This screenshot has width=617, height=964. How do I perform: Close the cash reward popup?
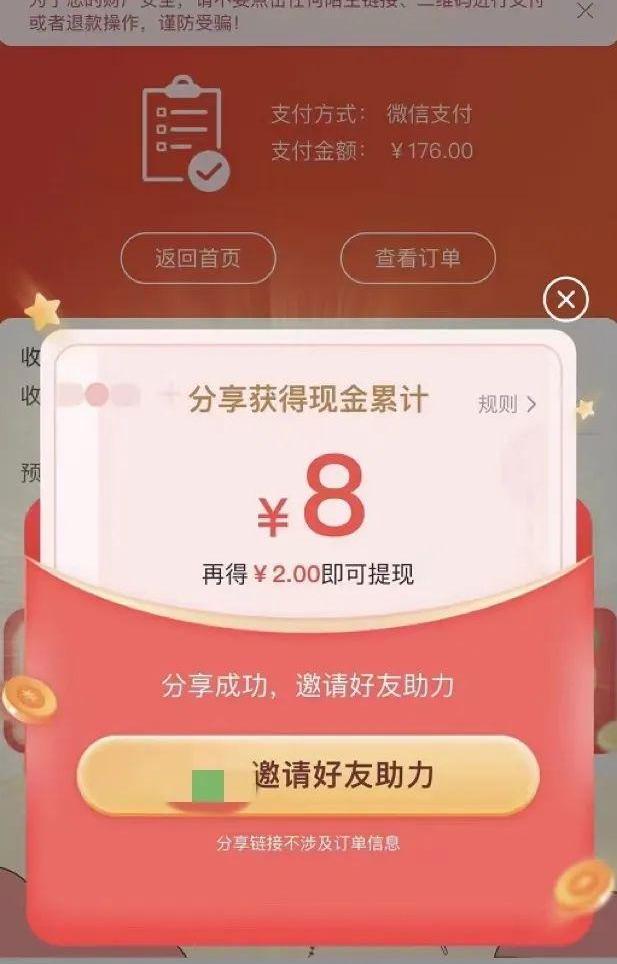(565, 299)
